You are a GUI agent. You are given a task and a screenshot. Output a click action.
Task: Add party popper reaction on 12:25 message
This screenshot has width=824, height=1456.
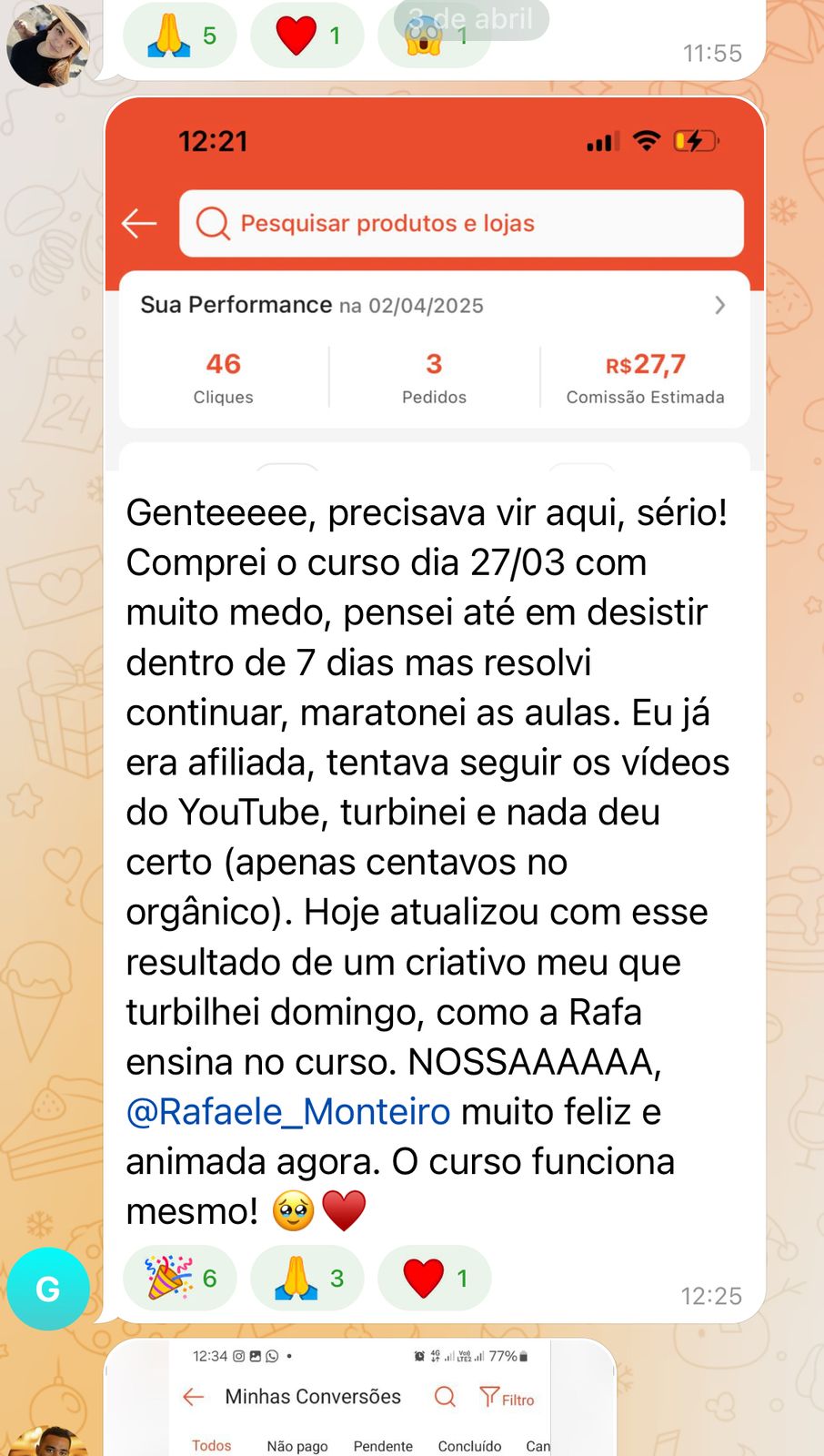click(x=180, y=1278)
